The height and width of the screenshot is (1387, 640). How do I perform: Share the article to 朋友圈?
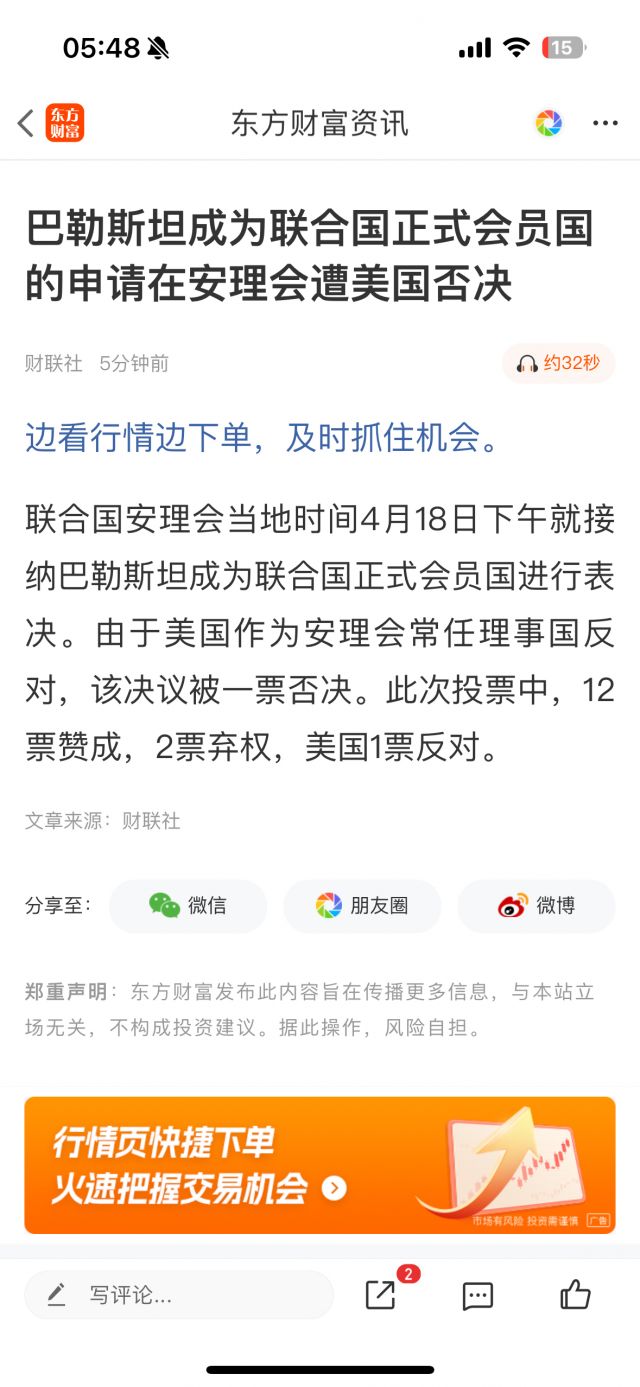coord(362,906)
